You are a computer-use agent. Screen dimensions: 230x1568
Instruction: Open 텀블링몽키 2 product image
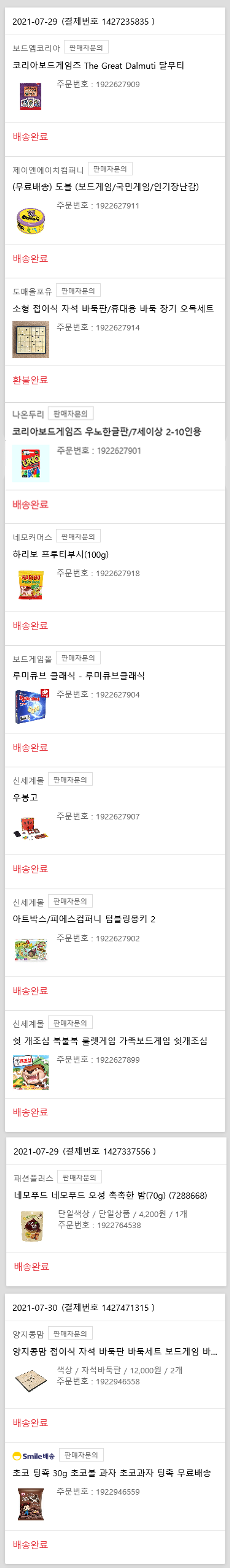coord(30,949)
